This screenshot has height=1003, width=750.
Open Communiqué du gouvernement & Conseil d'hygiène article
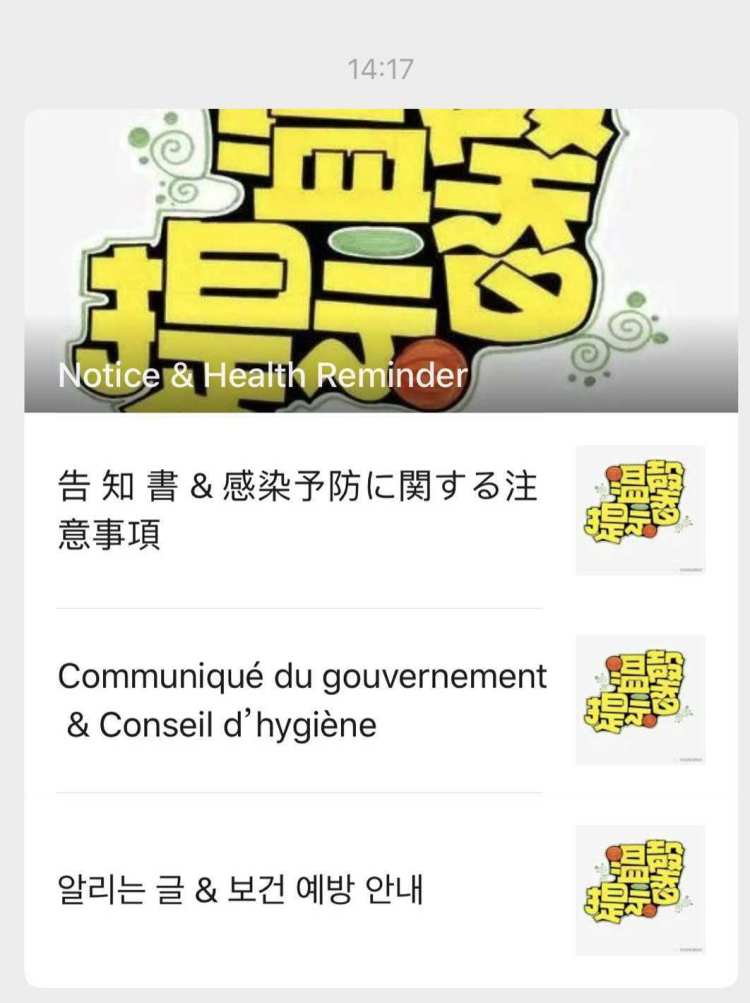tap(302, 700)
